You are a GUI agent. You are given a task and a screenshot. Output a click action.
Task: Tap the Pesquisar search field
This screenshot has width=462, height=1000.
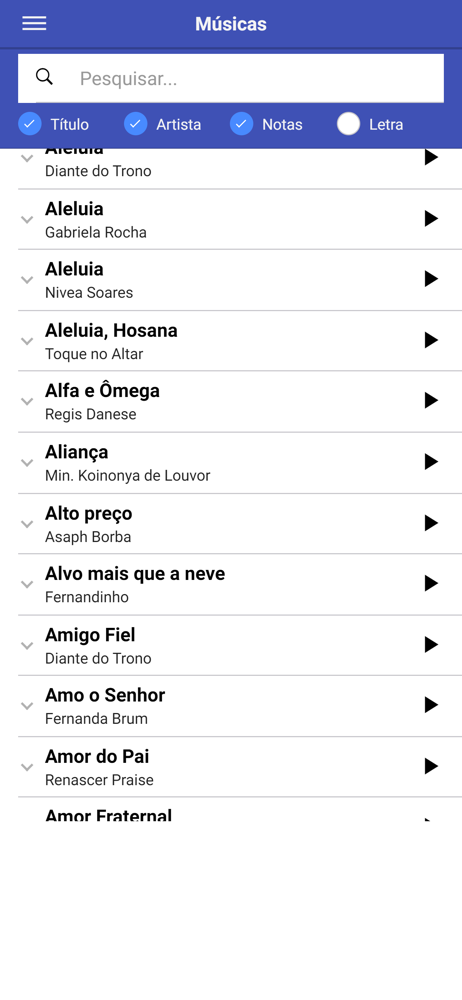pyautogui.click(x=231, y=78)
